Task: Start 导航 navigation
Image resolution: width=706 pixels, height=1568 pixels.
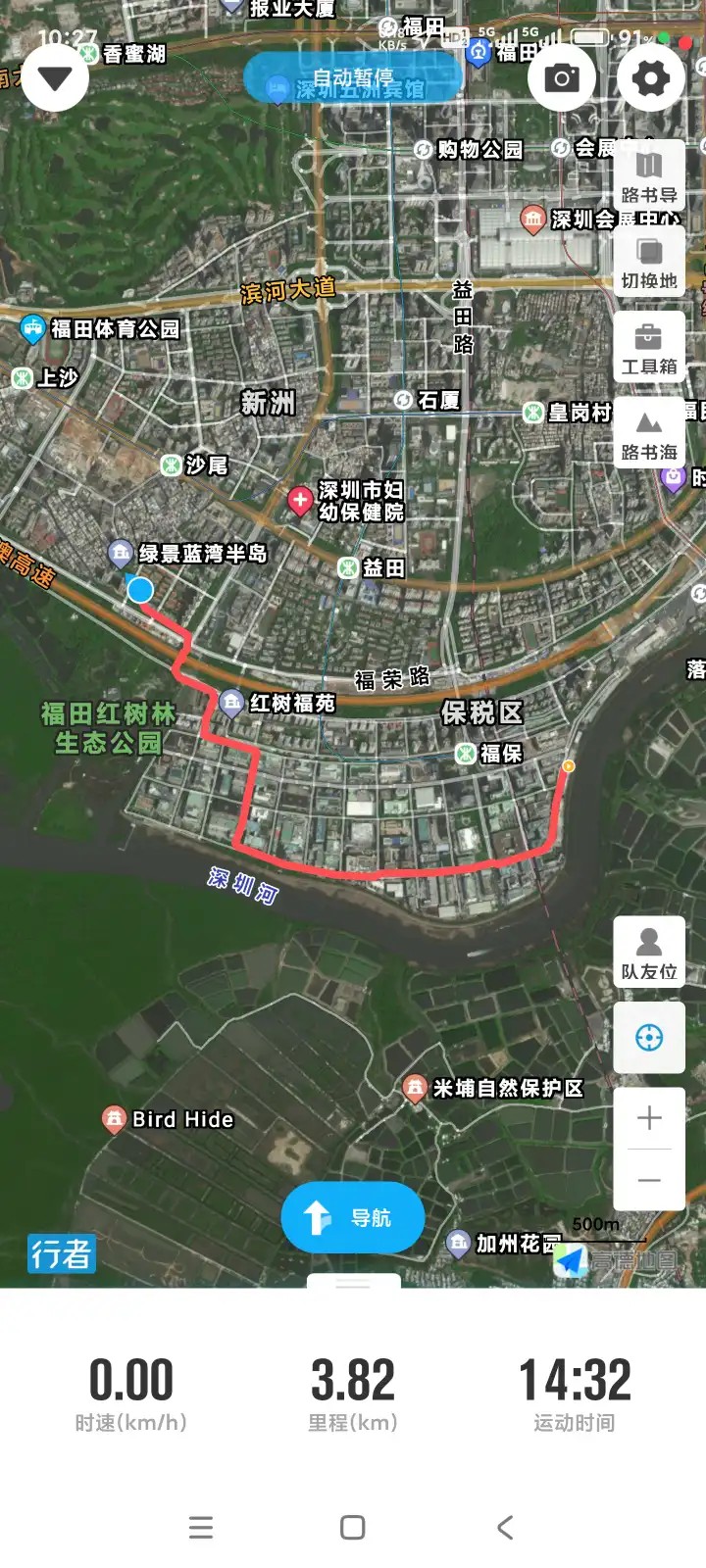Action: (x=353, y=1218)
